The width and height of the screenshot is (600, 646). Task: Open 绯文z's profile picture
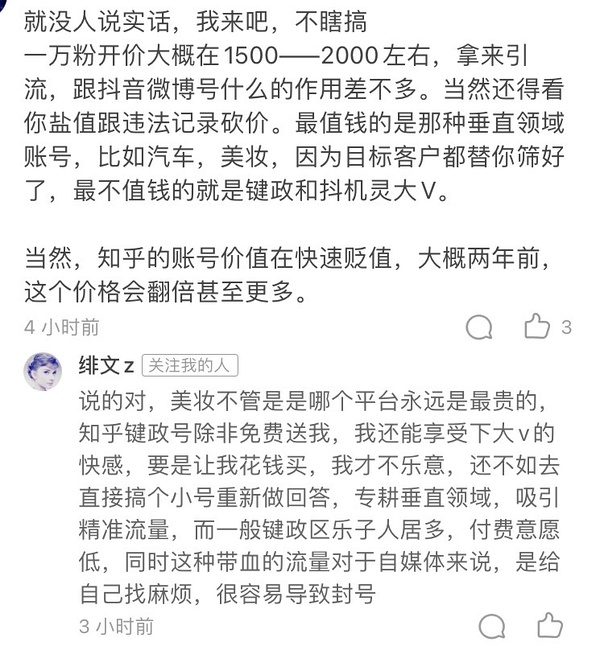(x=43, y=371)
